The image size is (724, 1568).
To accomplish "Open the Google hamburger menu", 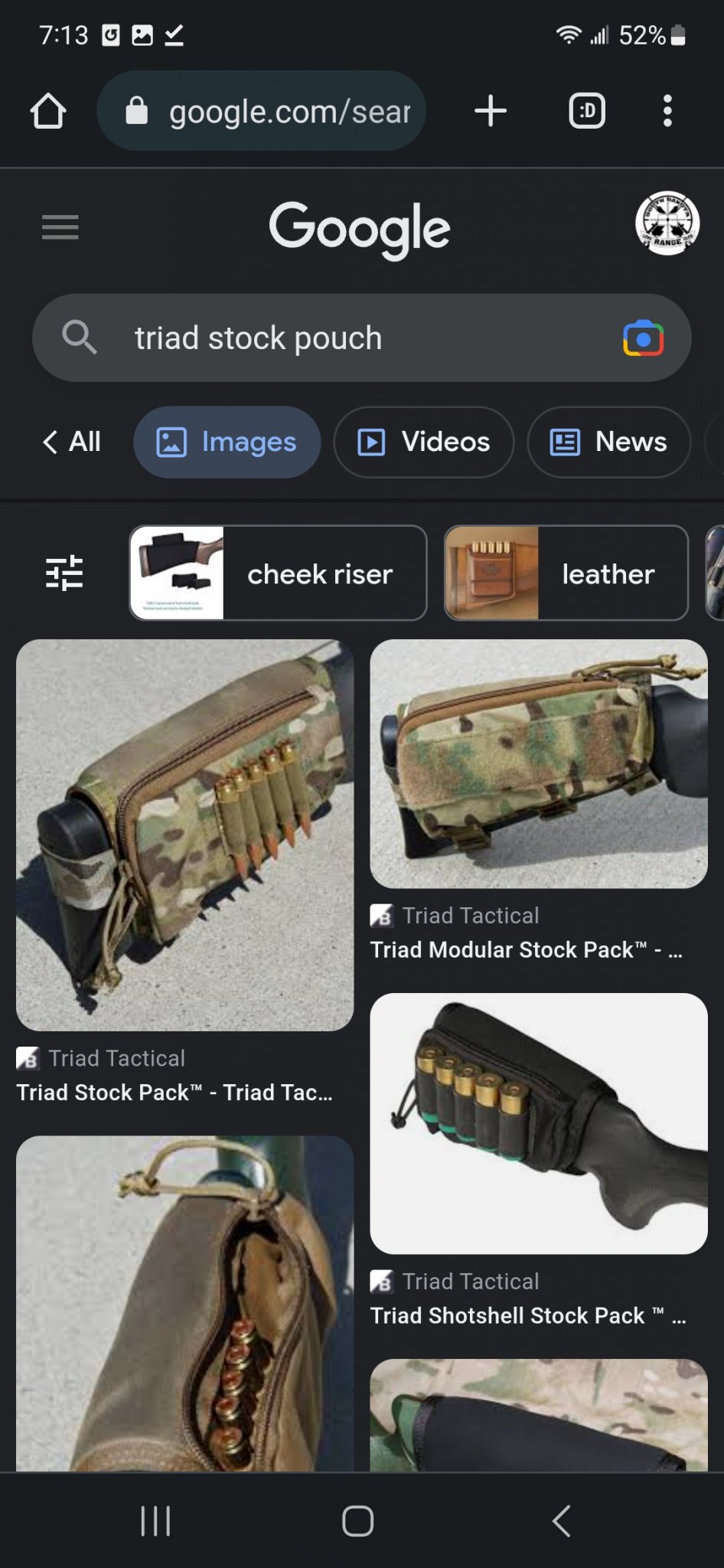I will coord(60,227).
